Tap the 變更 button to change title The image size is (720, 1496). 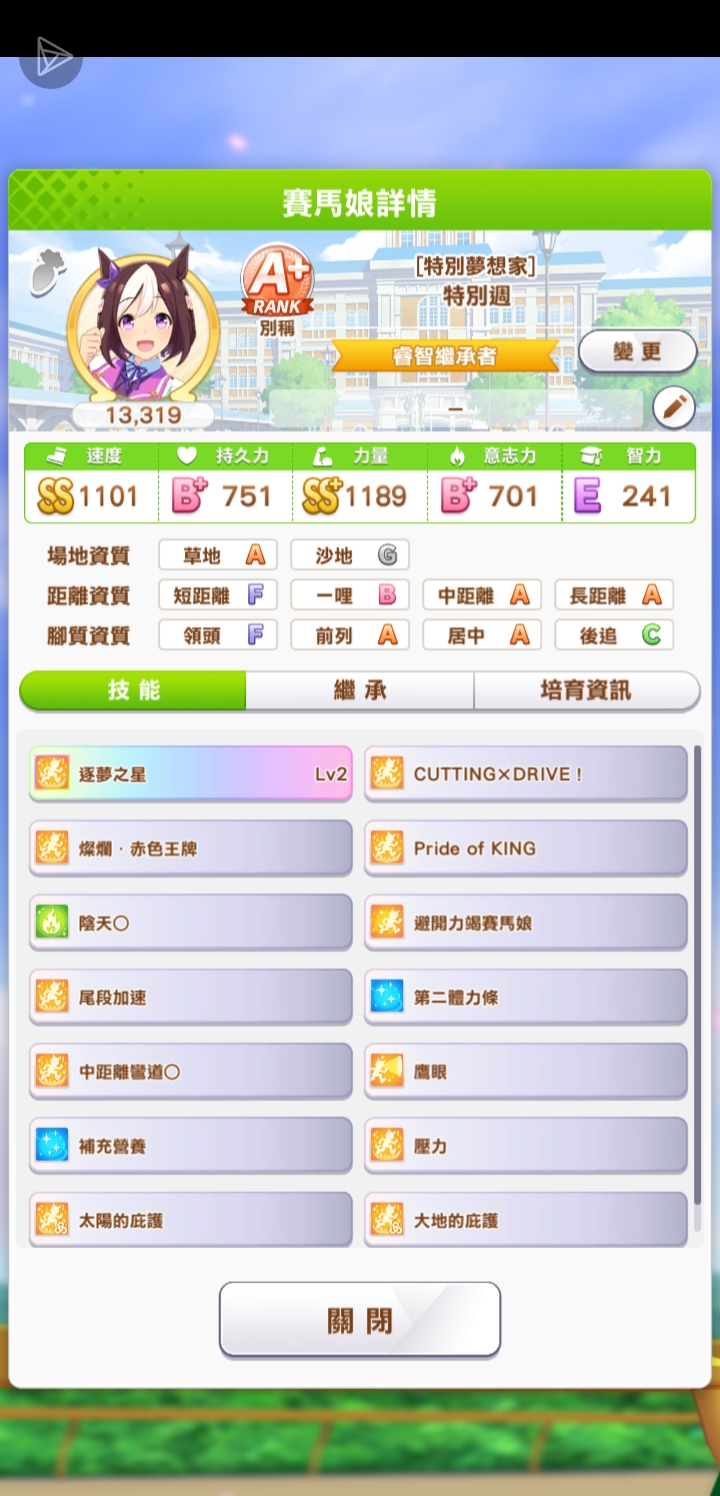click(x=637, y=352)
